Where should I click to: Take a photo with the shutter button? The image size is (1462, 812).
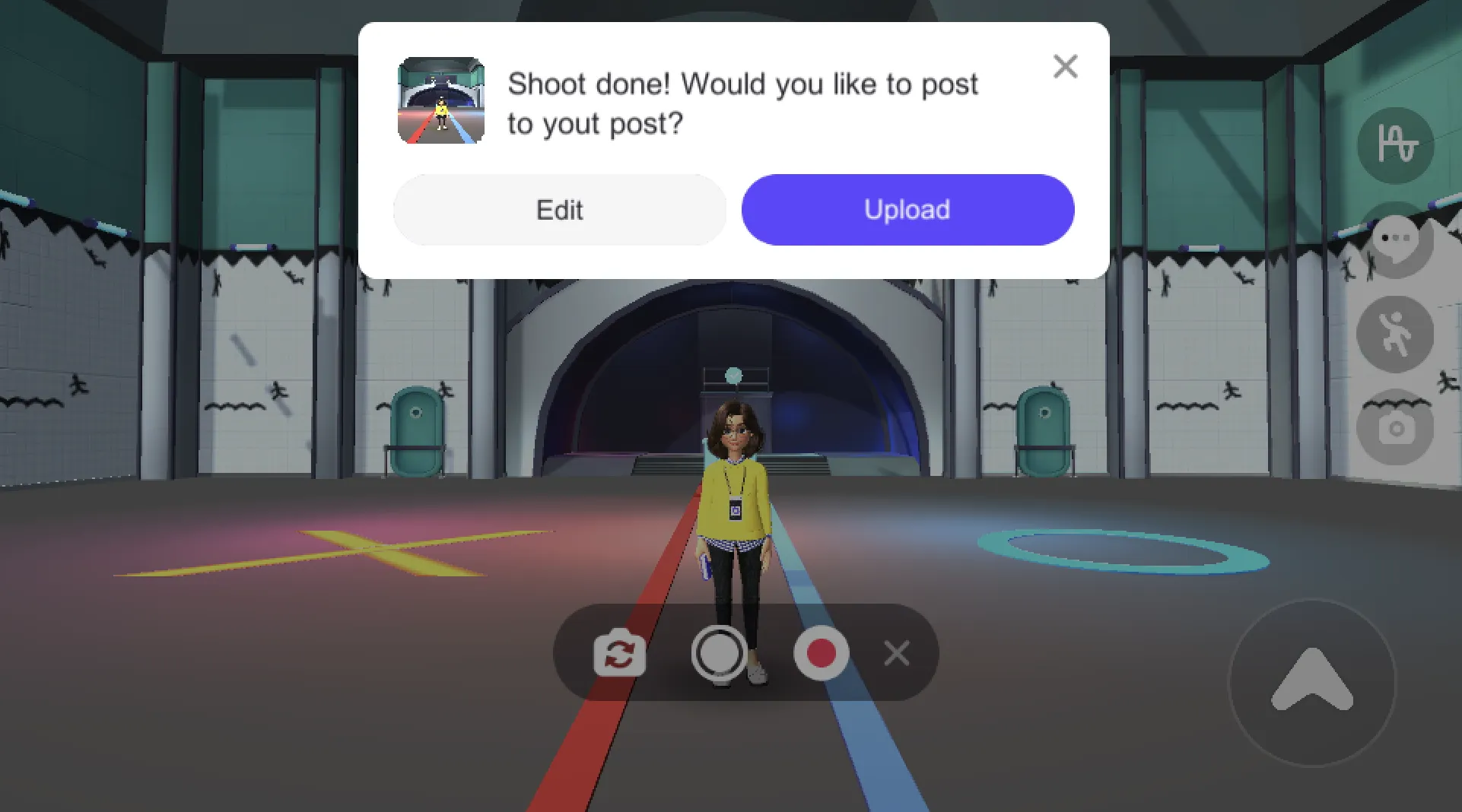(x=719, y=653)
